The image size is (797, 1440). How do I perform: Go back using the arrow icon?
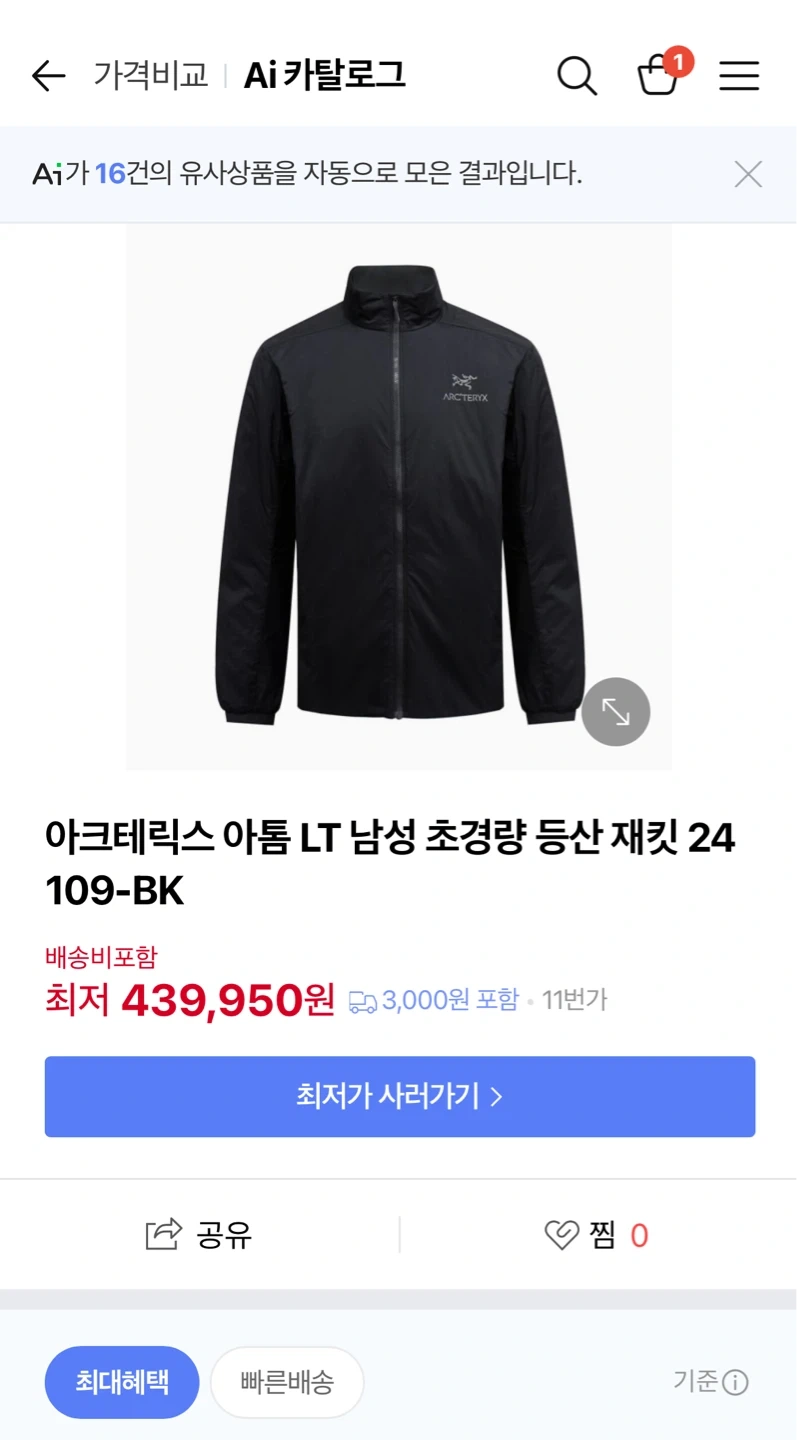coord(48,76)
